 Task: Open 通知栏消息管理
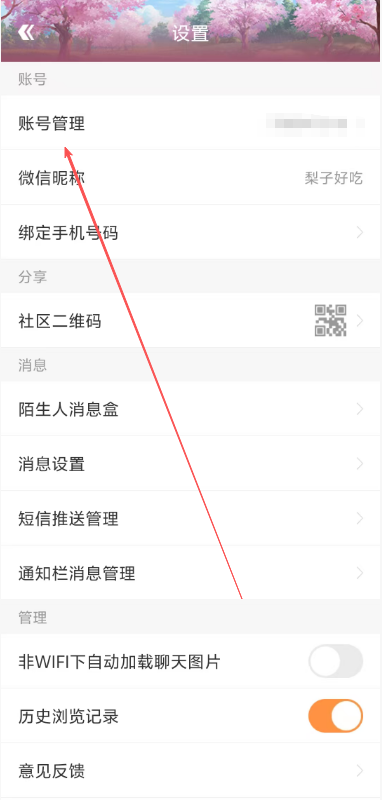tap(191, 573)
